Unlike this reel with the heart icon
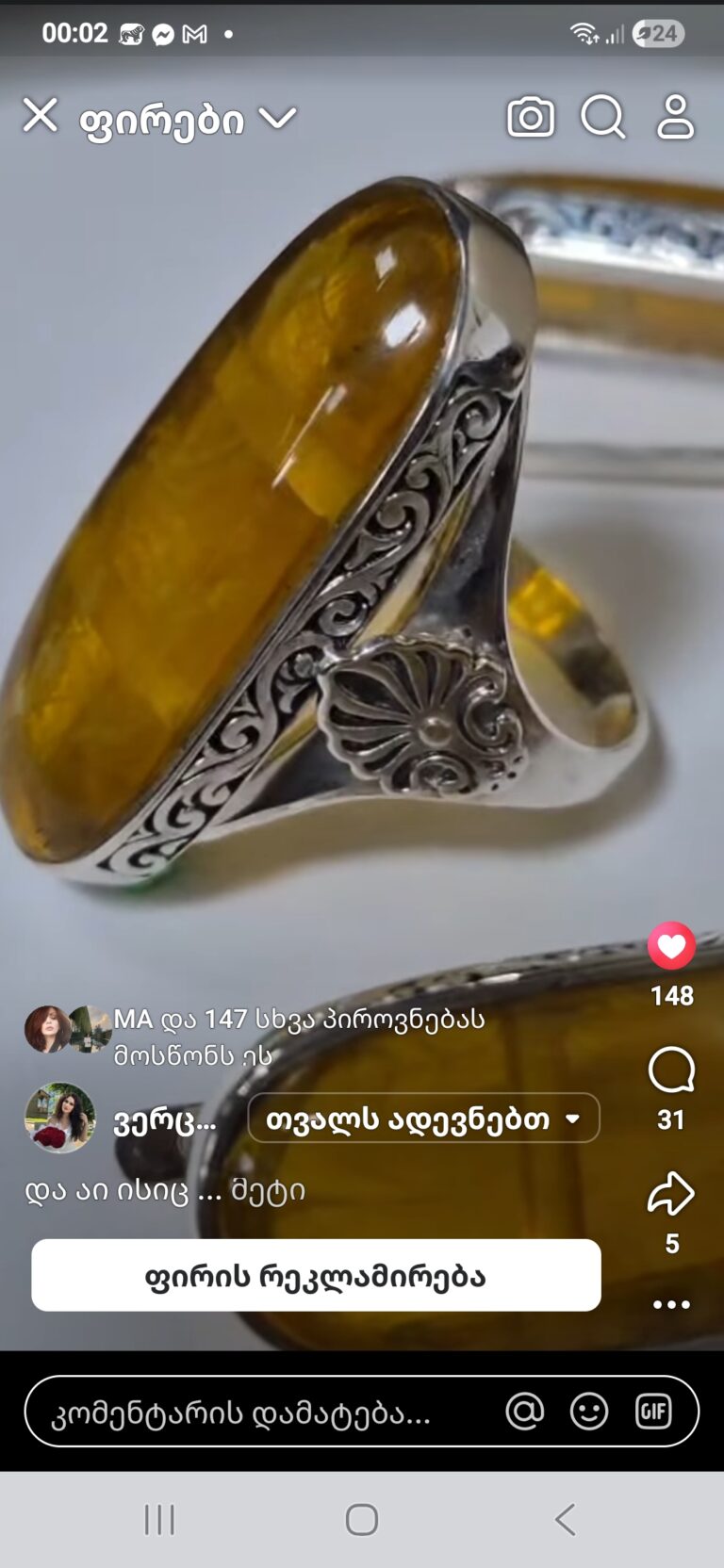The image size is (724, 1568). [x=671, y=946]
